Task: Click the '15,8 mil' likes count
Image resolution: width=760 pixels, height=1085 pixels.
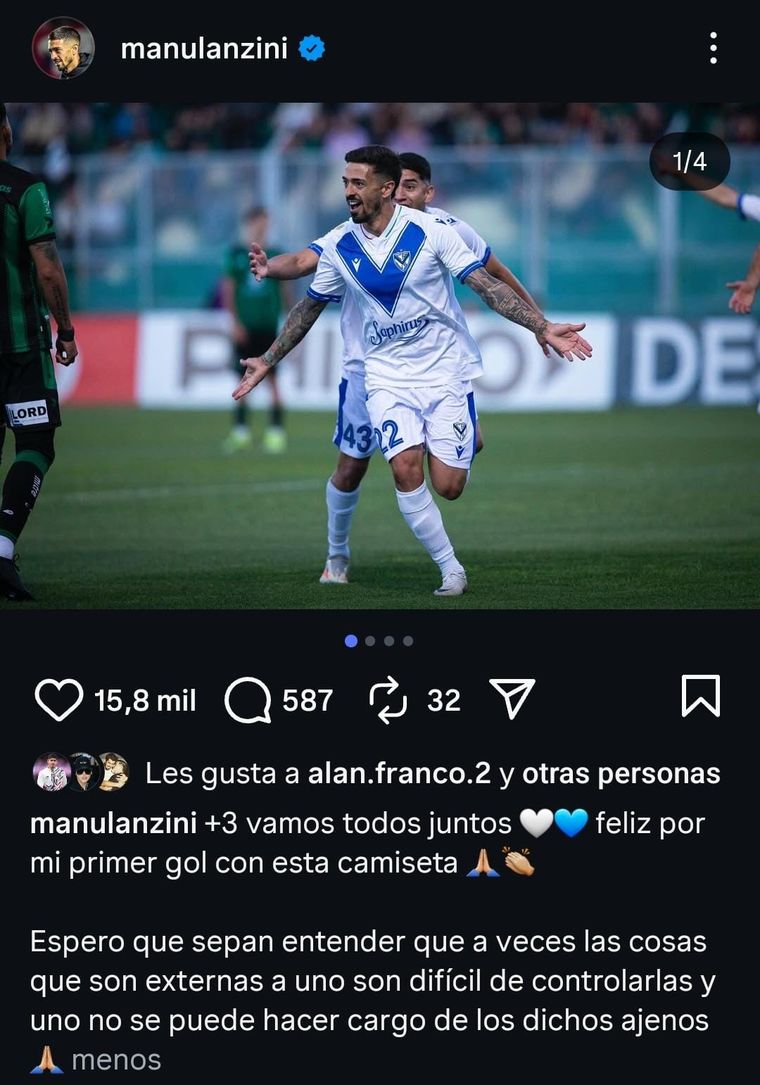Action: click(x=147, y=700)
